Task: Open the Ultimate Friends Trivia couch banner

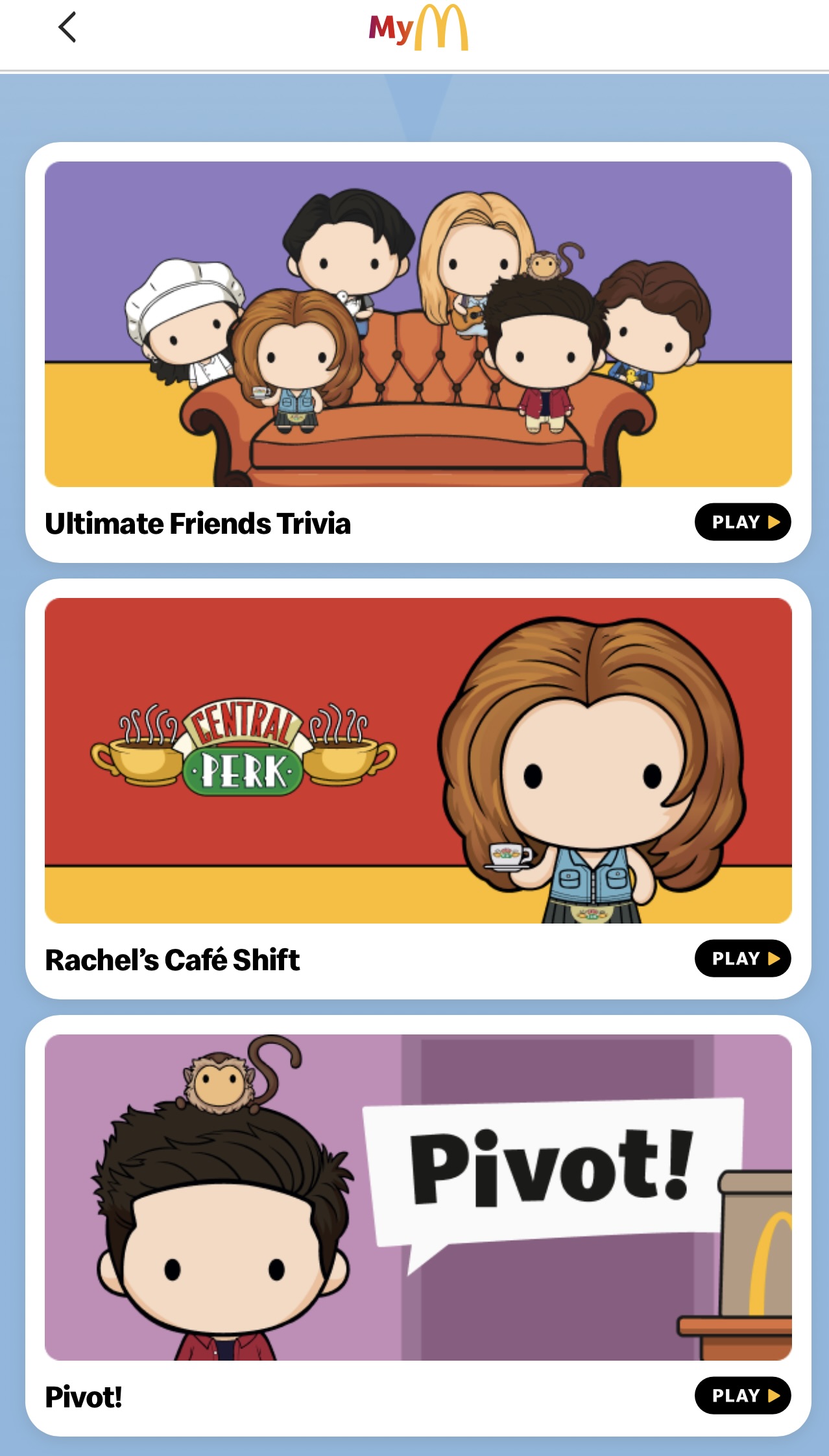Action: [x=418, y=324]
